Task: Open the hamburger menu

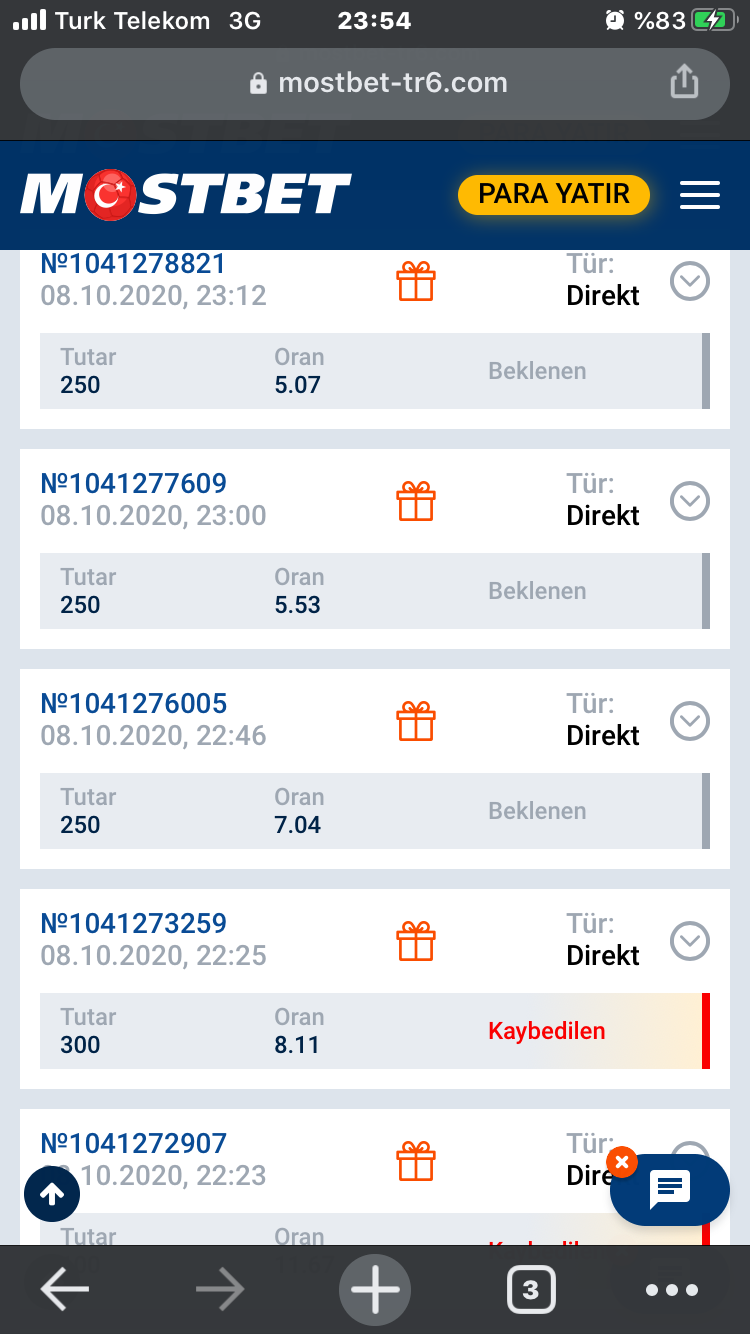Action: click(699, 195)
